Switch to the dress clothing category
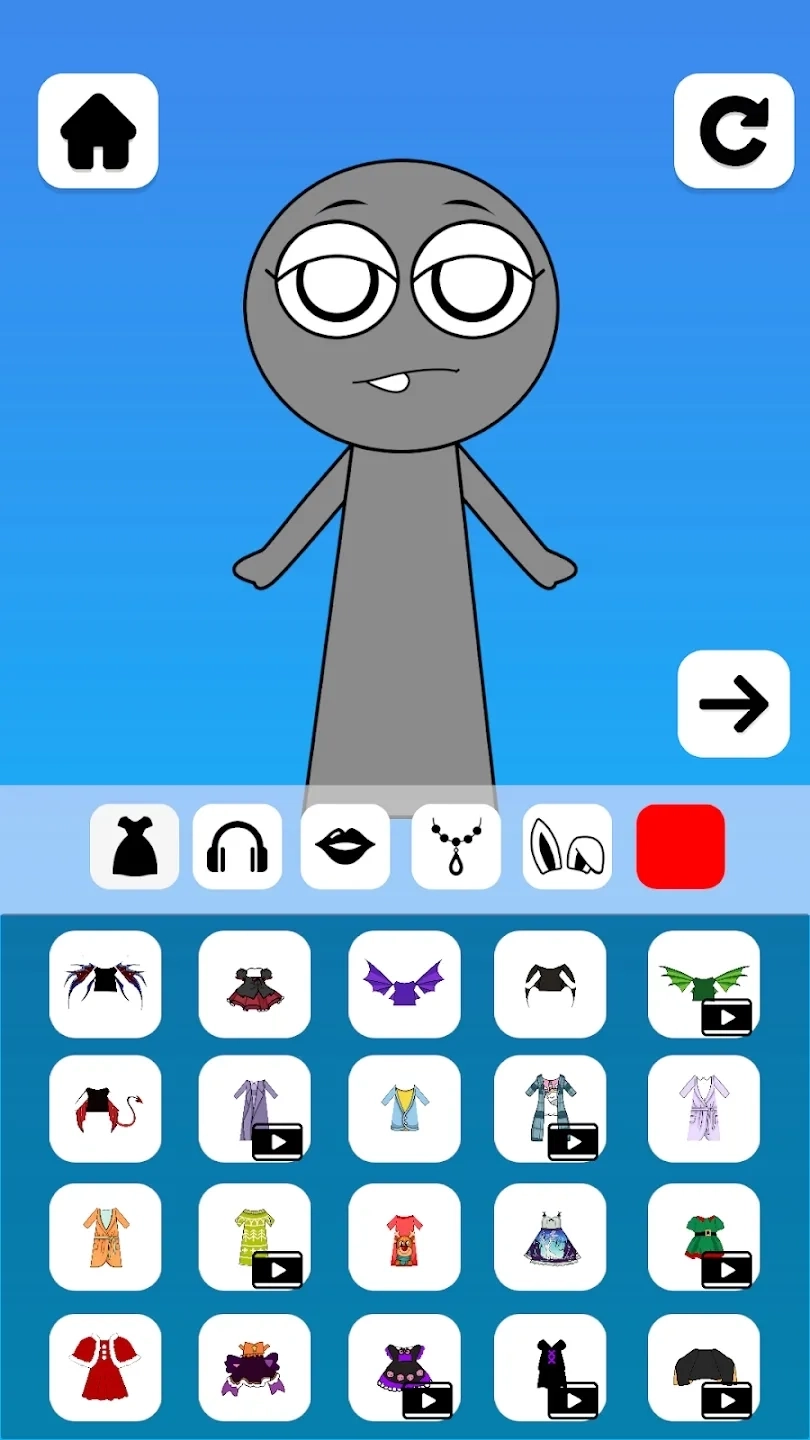The image size is (810, 1440). point(135,847)
